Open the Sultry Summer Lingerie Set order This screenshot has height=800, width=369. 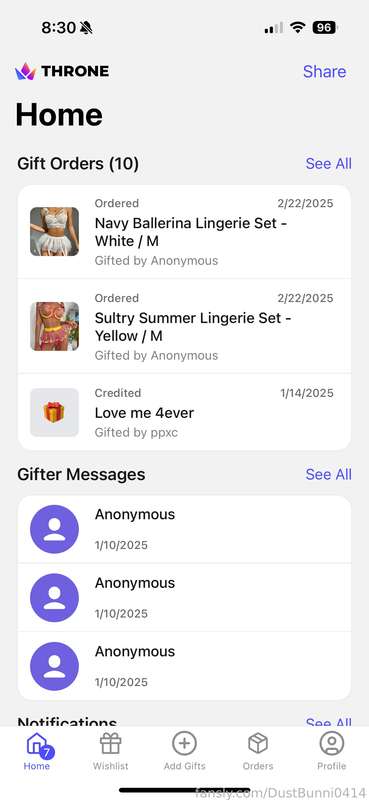point(184,326)
